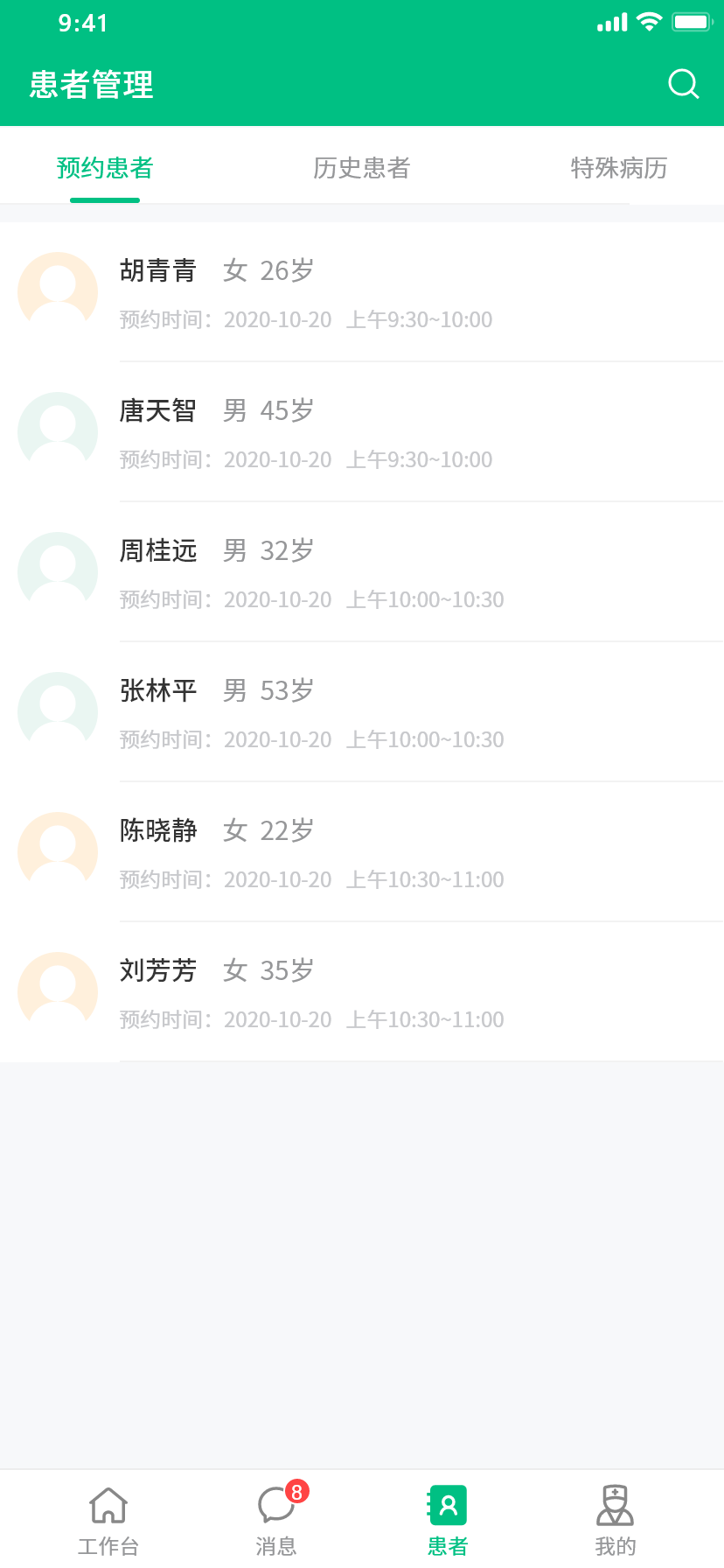Switch to the 历史患者 tab
This screenshot has width=724, height=1568.
tap(362, 167)
